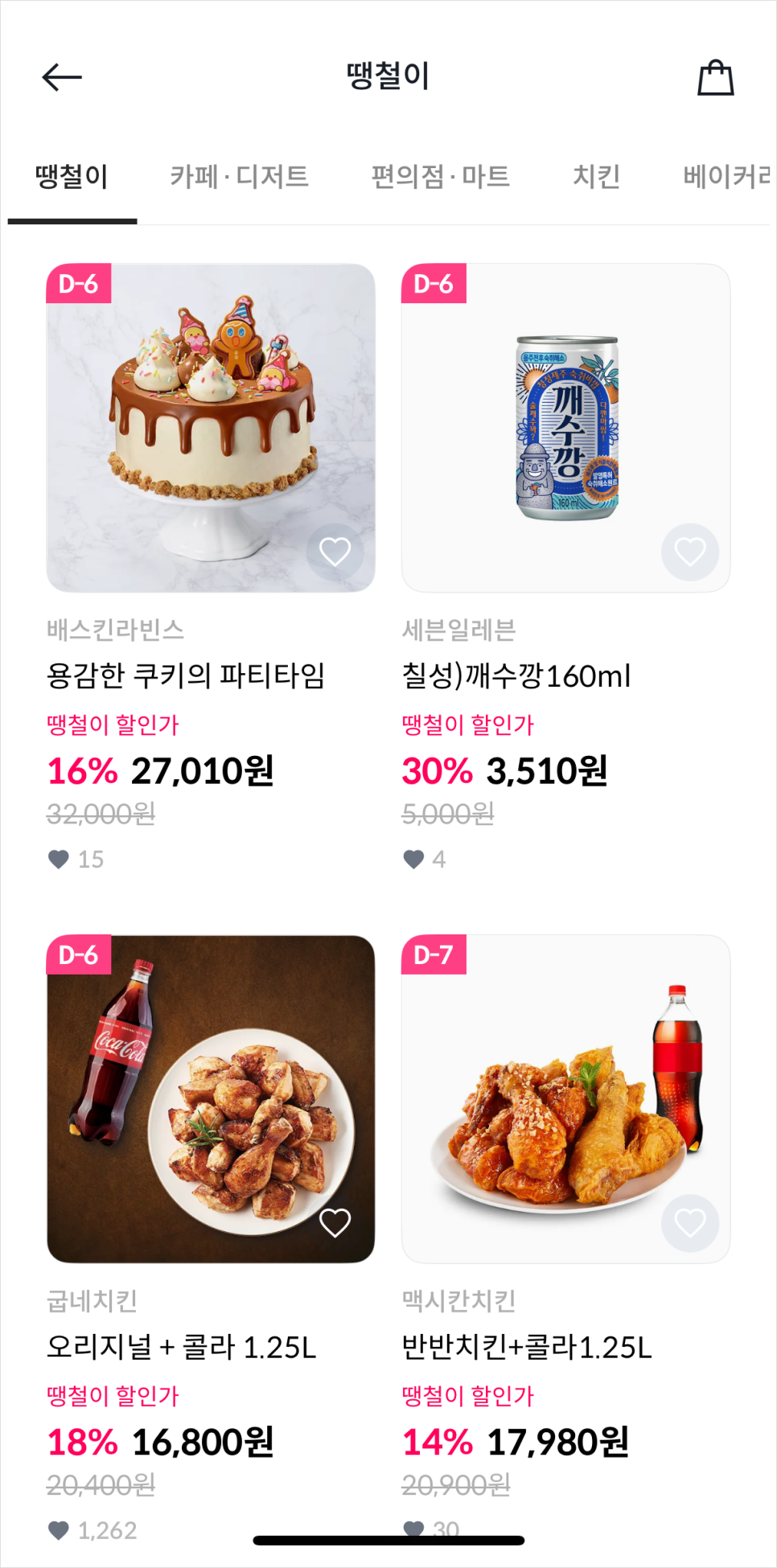Screen dimensions: 777x1568
Task: Open the shopping bag cart
Action: 715,78
